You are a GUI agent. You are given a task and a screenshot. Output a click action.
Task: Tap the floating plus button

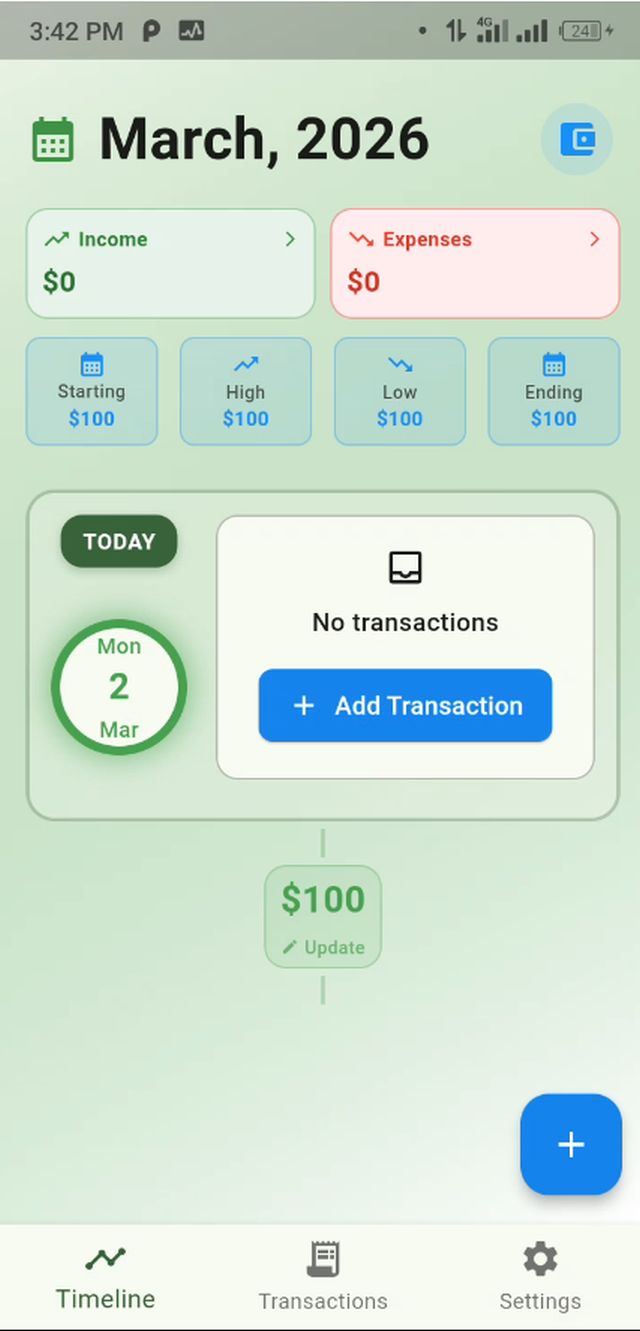click(x=571, y=1144)
